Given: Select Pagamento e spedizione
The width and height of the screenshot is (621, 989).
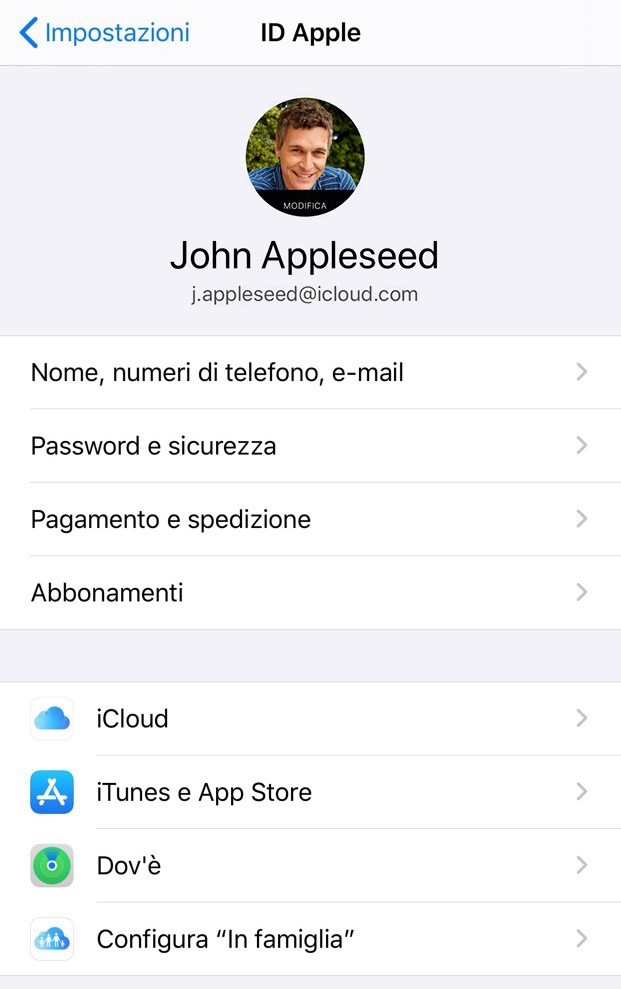Looking at the screenshot, I should point(310,520).
